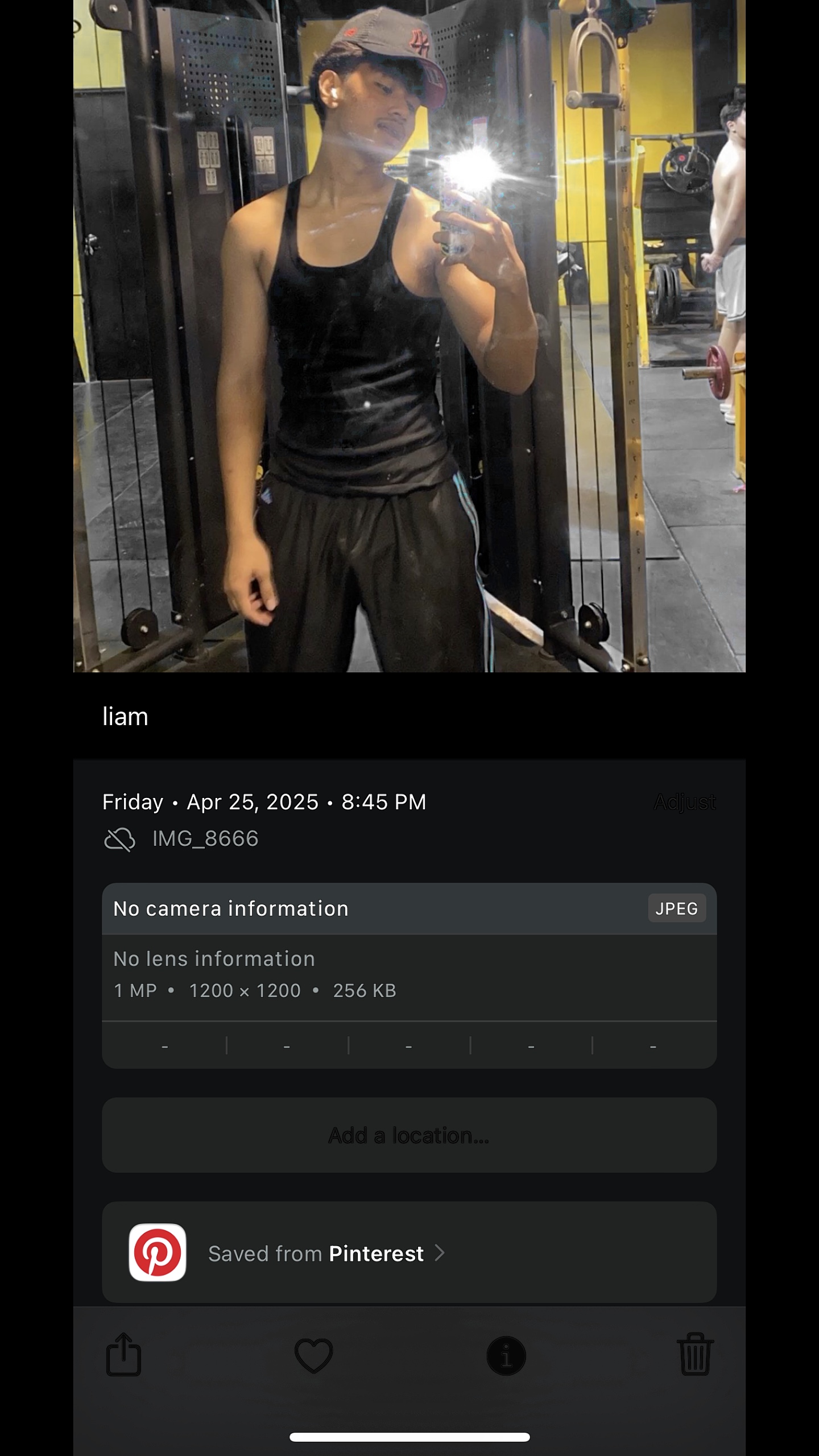Delete the photo with the trash icon
819x1456 pixels.
[x=695, y=1354]
